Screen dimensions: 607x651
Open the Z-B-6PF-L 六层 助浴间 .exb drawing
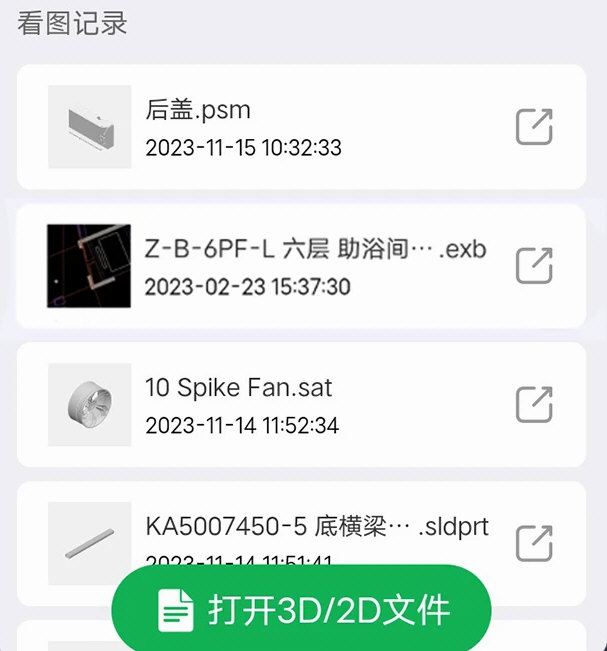(300, 266)
